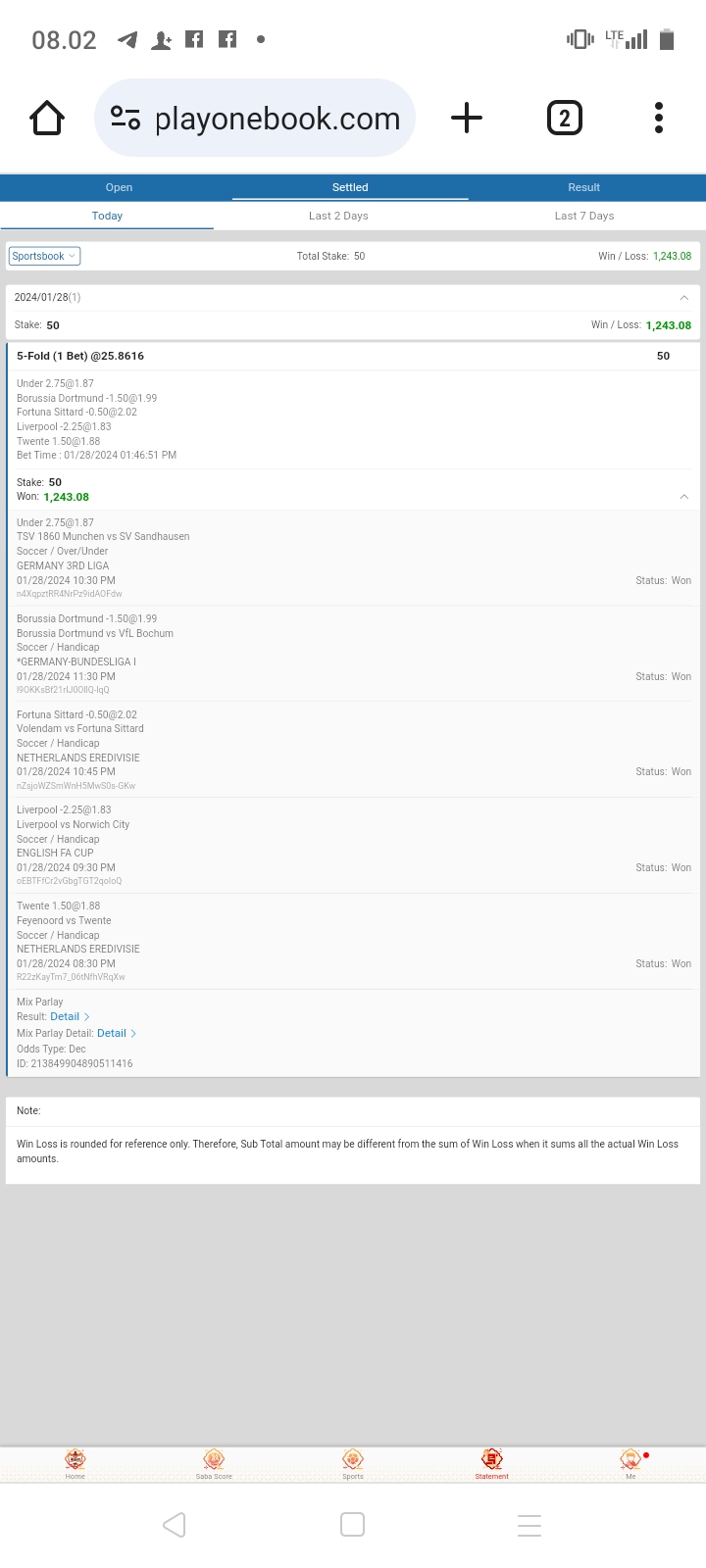The width and height of the screenshot is (706, 1568).
Task: Open the Me profile tab
Action: click(630, 1463)
